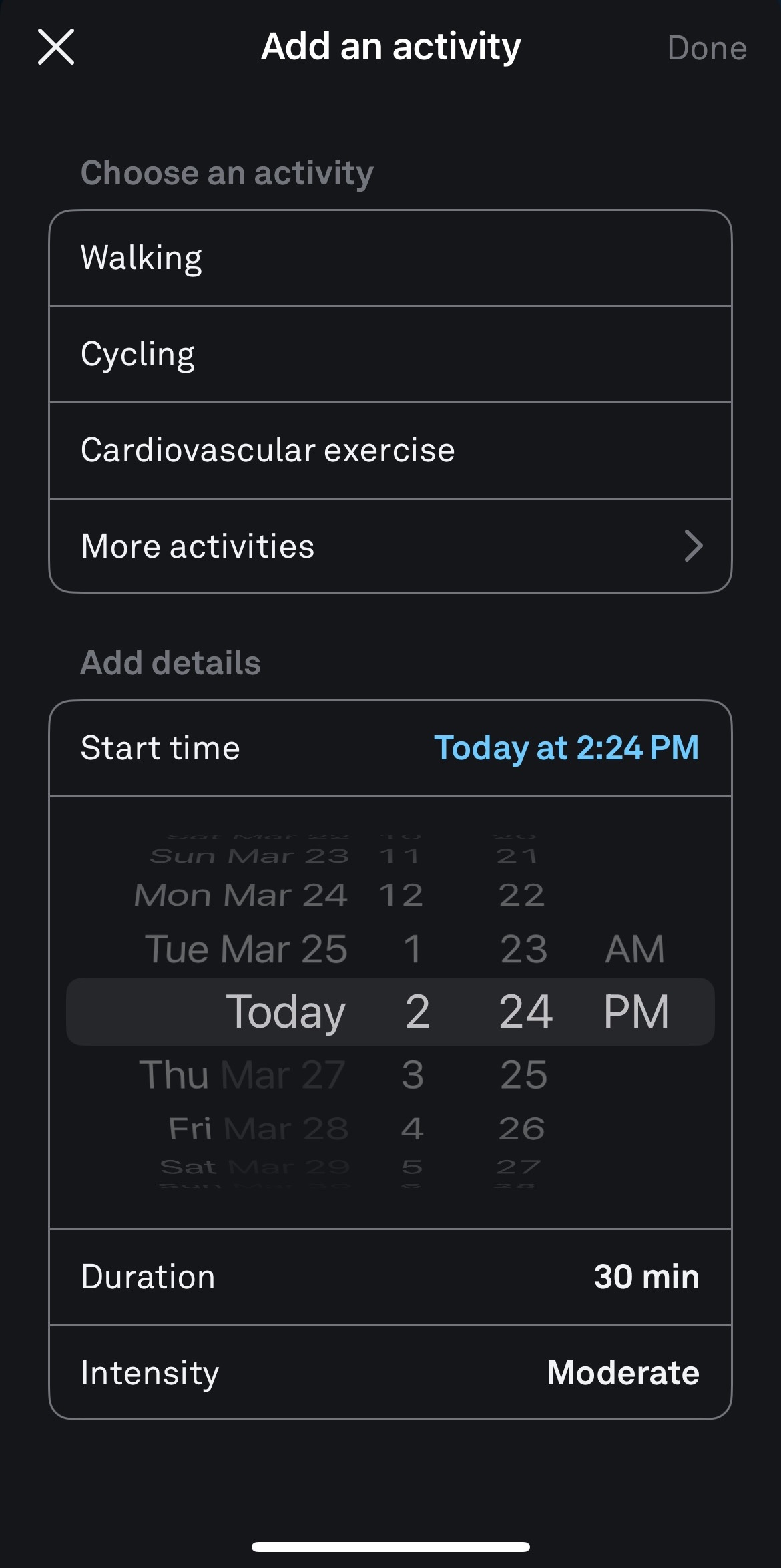Collapse the Start time picker row
Viewport: 781px width, 1568px height.
click(390, 748)
